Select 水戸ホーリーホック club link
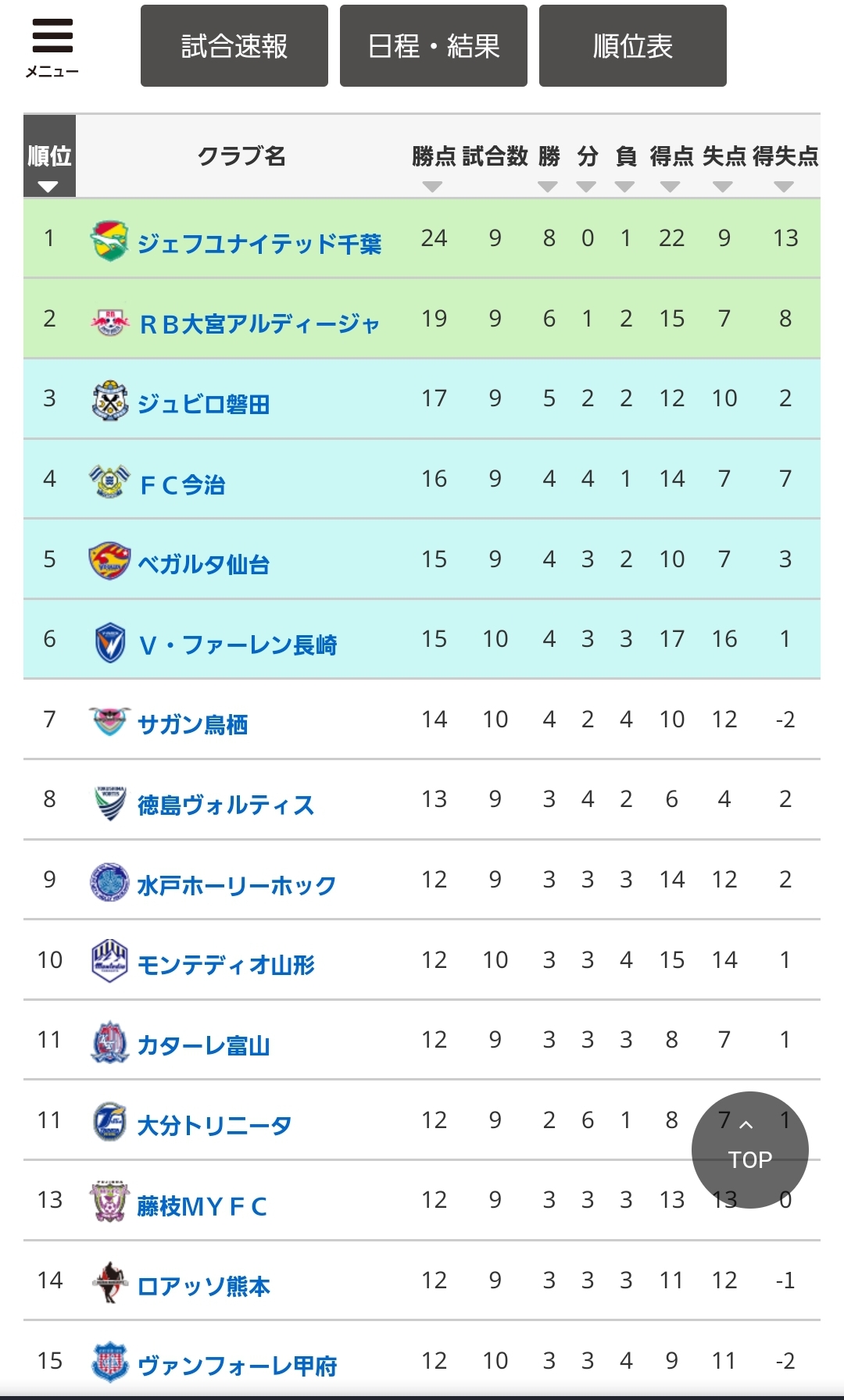The image size is (844, 1400). click(x=237, y=886)
